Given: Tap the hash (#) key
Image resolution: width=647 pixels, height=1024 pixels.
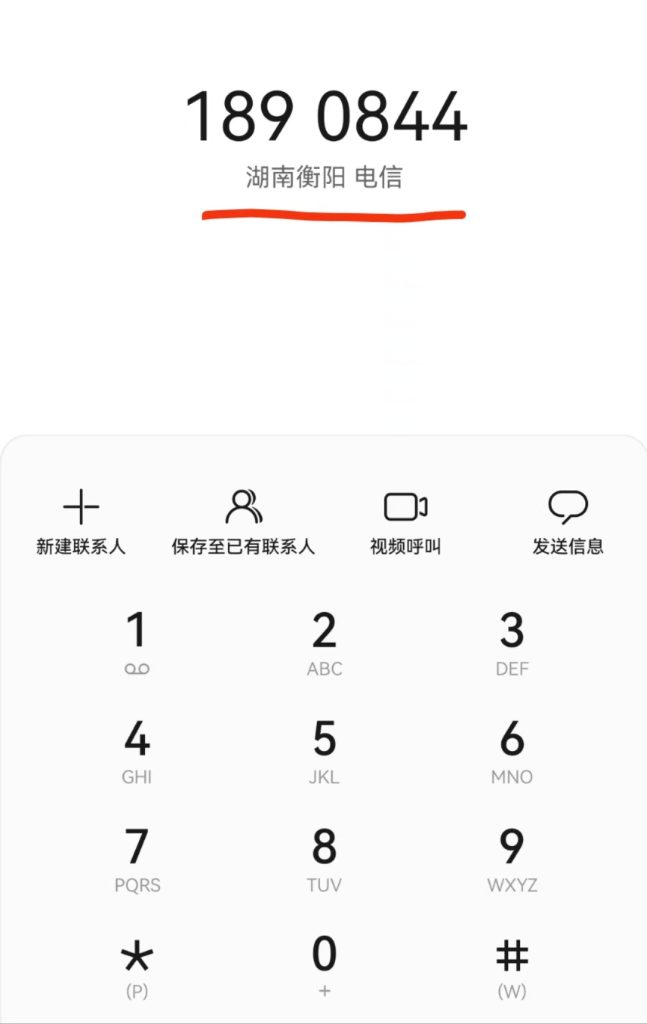Looking at the screenshot, I should (511, 968).
